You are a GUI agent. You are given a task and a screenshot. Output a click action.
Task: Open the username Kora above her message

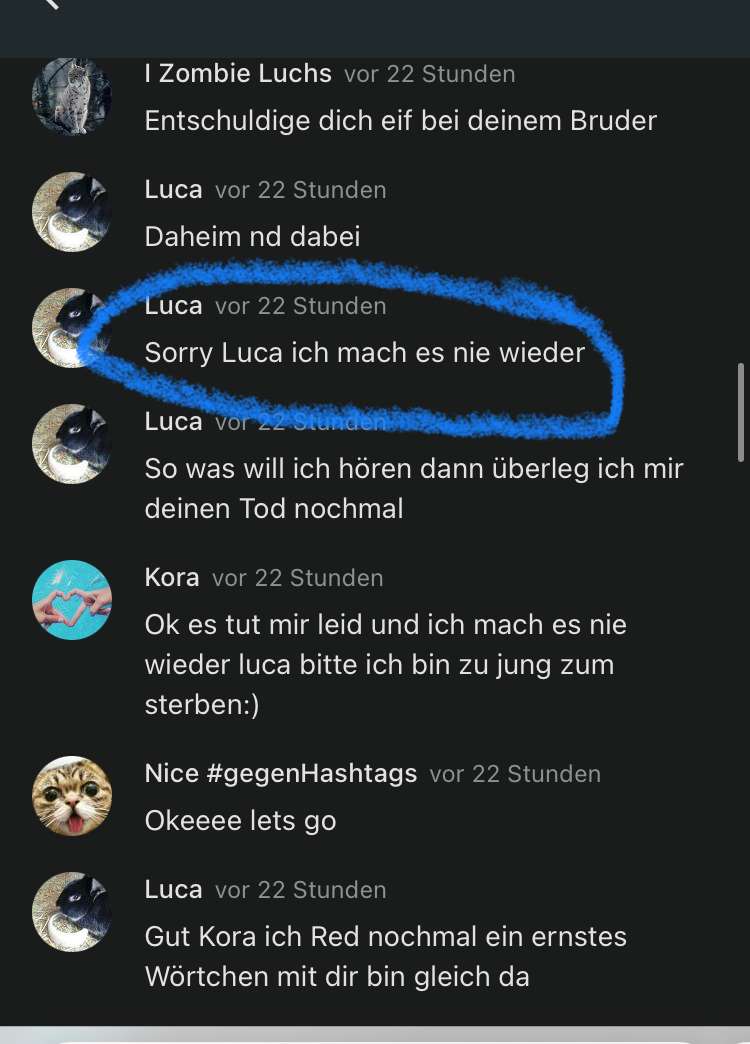point(172,578)
